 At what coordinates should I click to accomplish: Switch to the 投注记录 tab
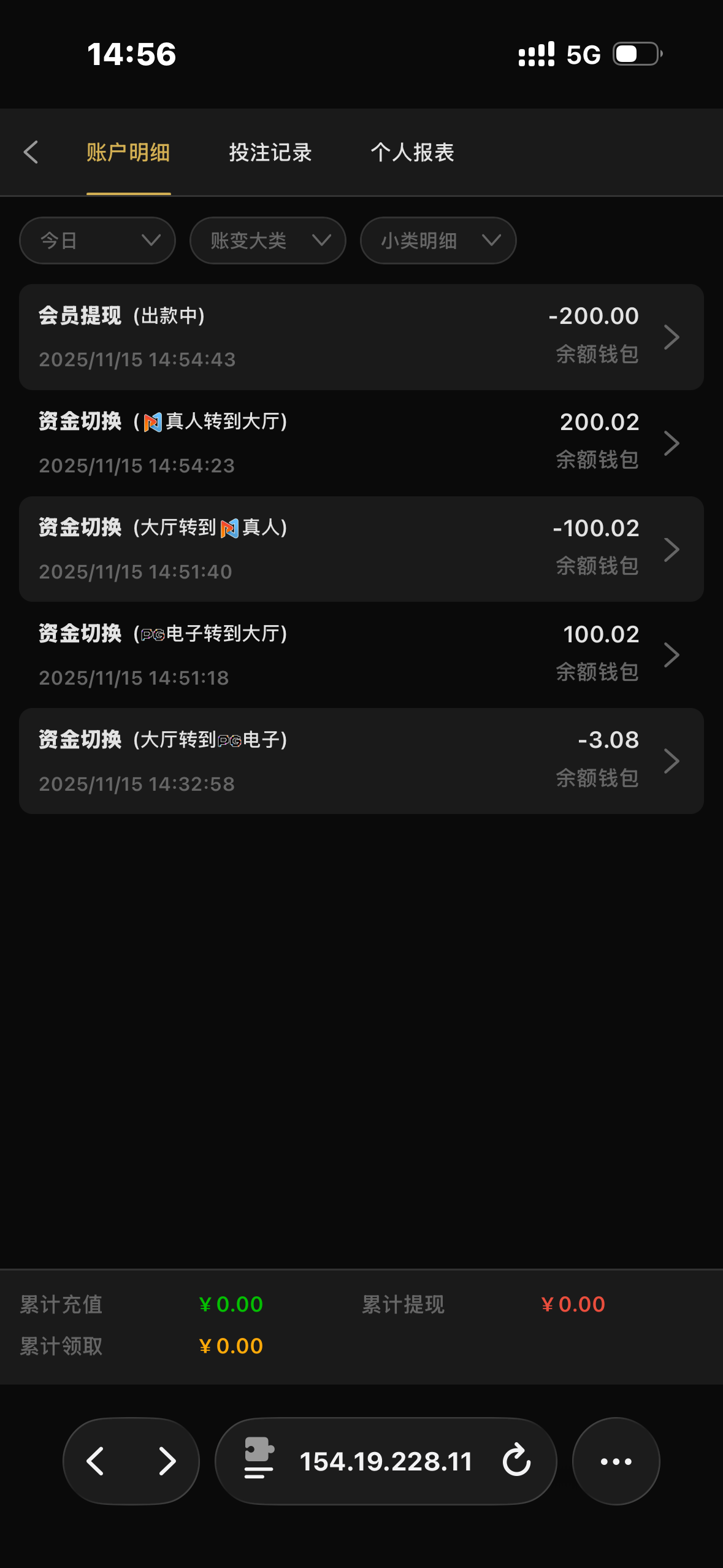[270, 152]
